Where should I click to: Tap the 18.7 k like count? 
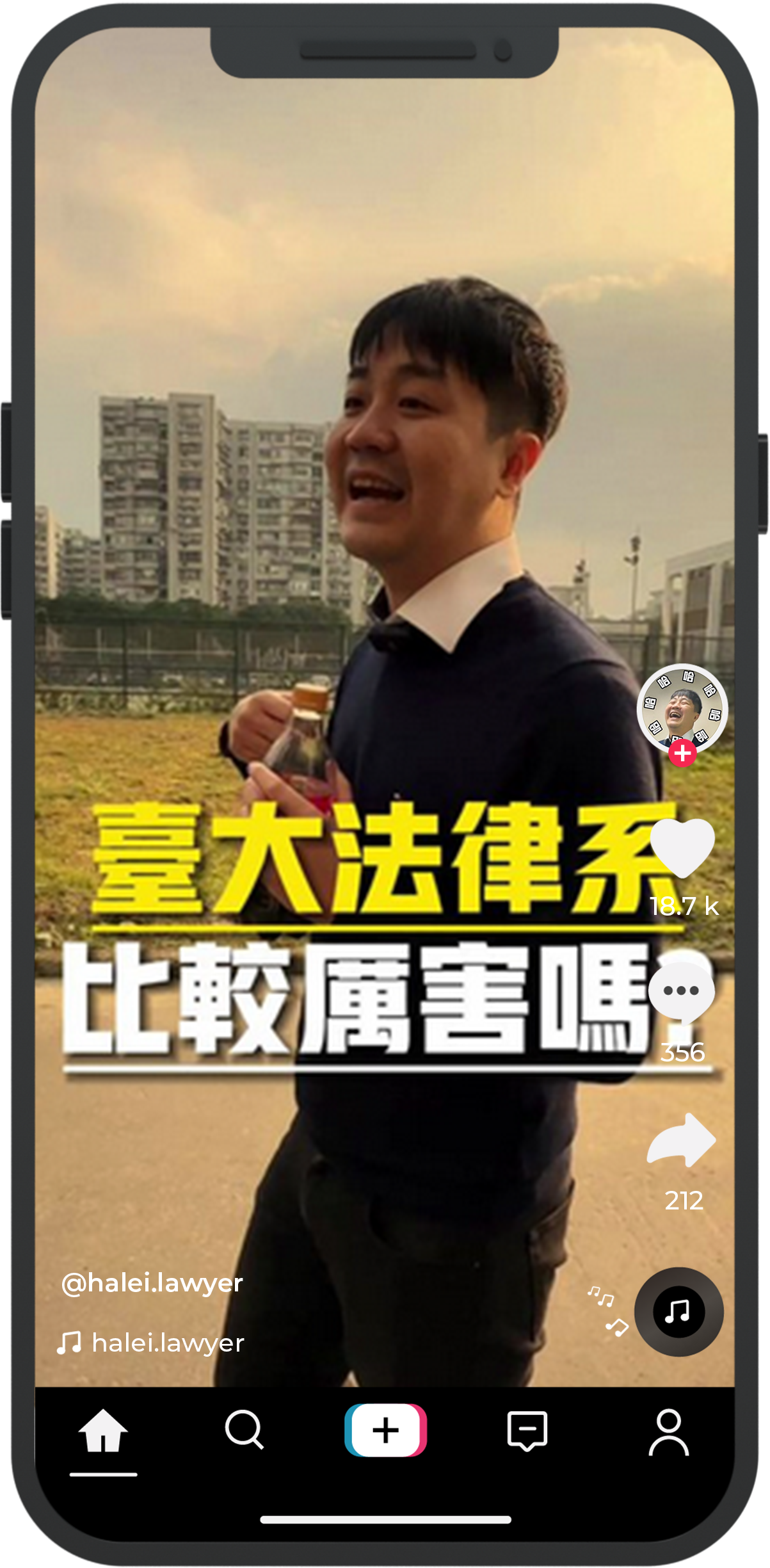click(683, 905)
